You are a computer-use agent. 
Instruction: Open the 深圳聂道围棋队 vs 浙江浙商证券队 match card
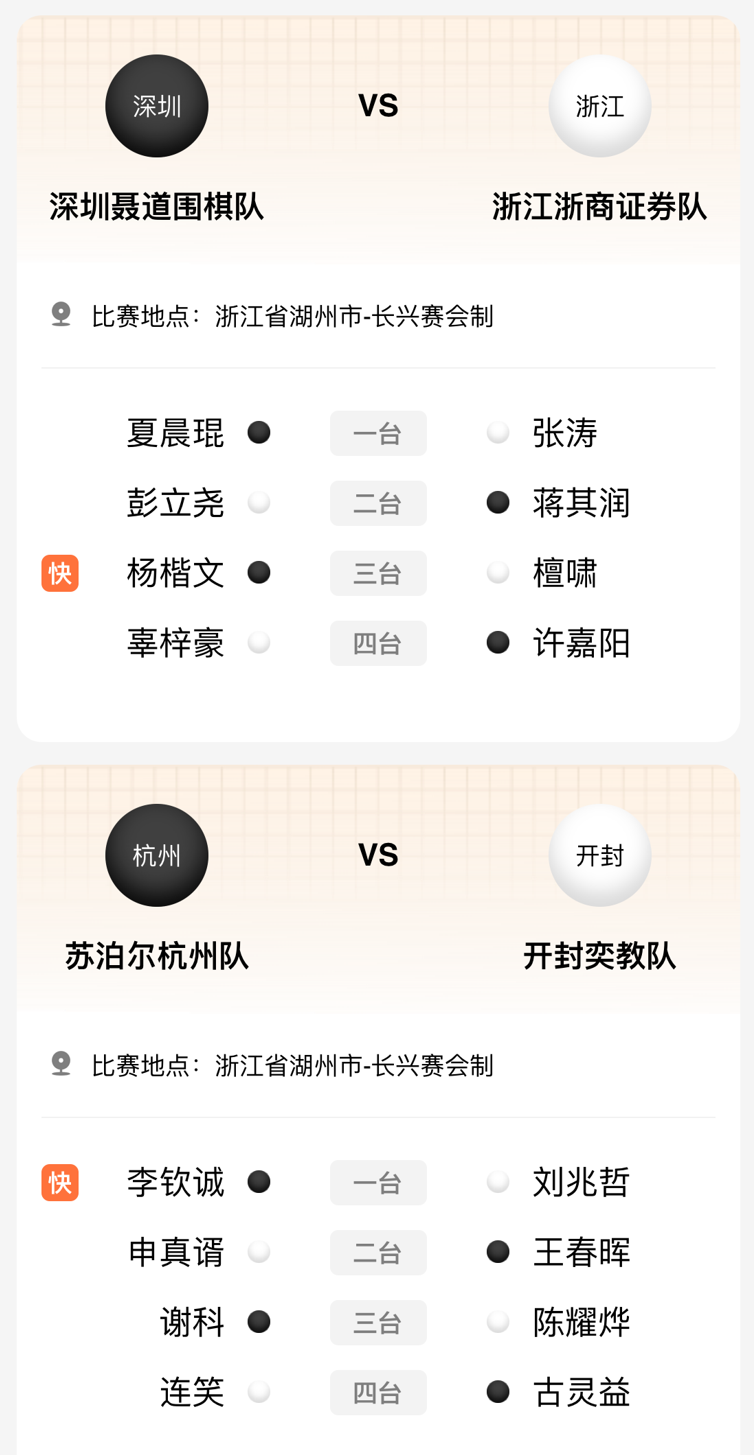click(378, 140)
